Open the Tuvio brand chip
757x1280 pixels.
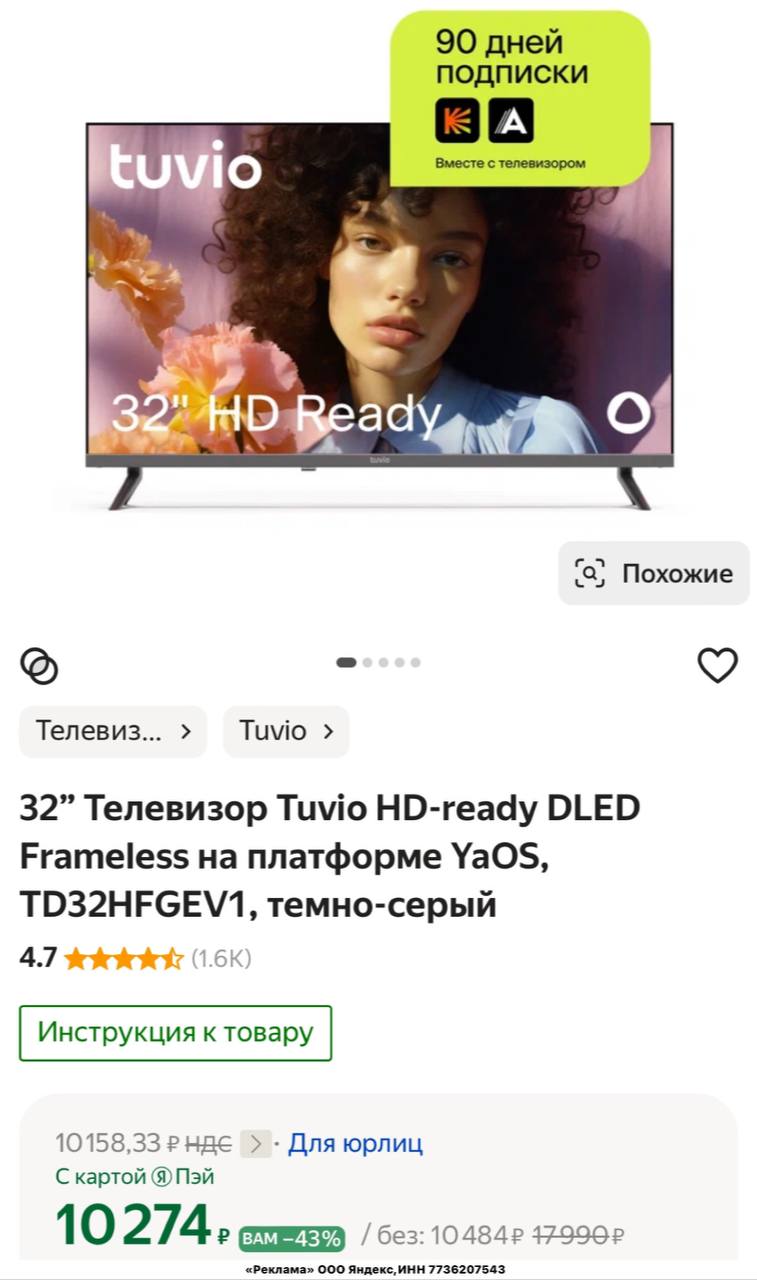pos(286,731)
